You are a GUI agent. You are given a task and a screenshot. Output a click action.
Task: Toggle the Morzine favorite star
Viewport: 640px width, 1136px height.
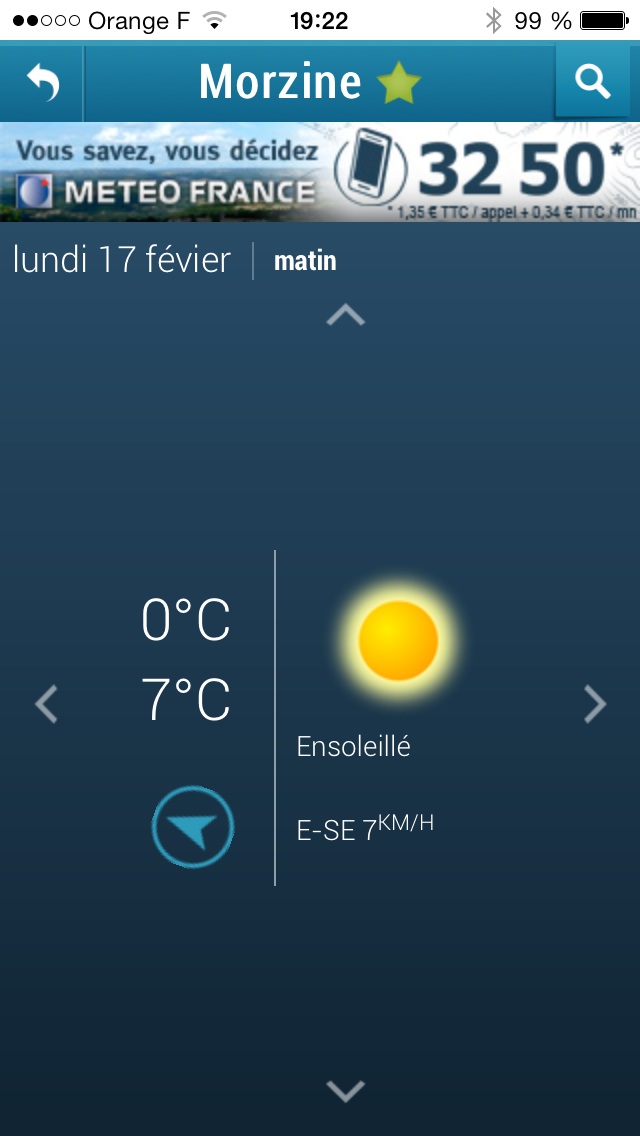tap(399, 83)
